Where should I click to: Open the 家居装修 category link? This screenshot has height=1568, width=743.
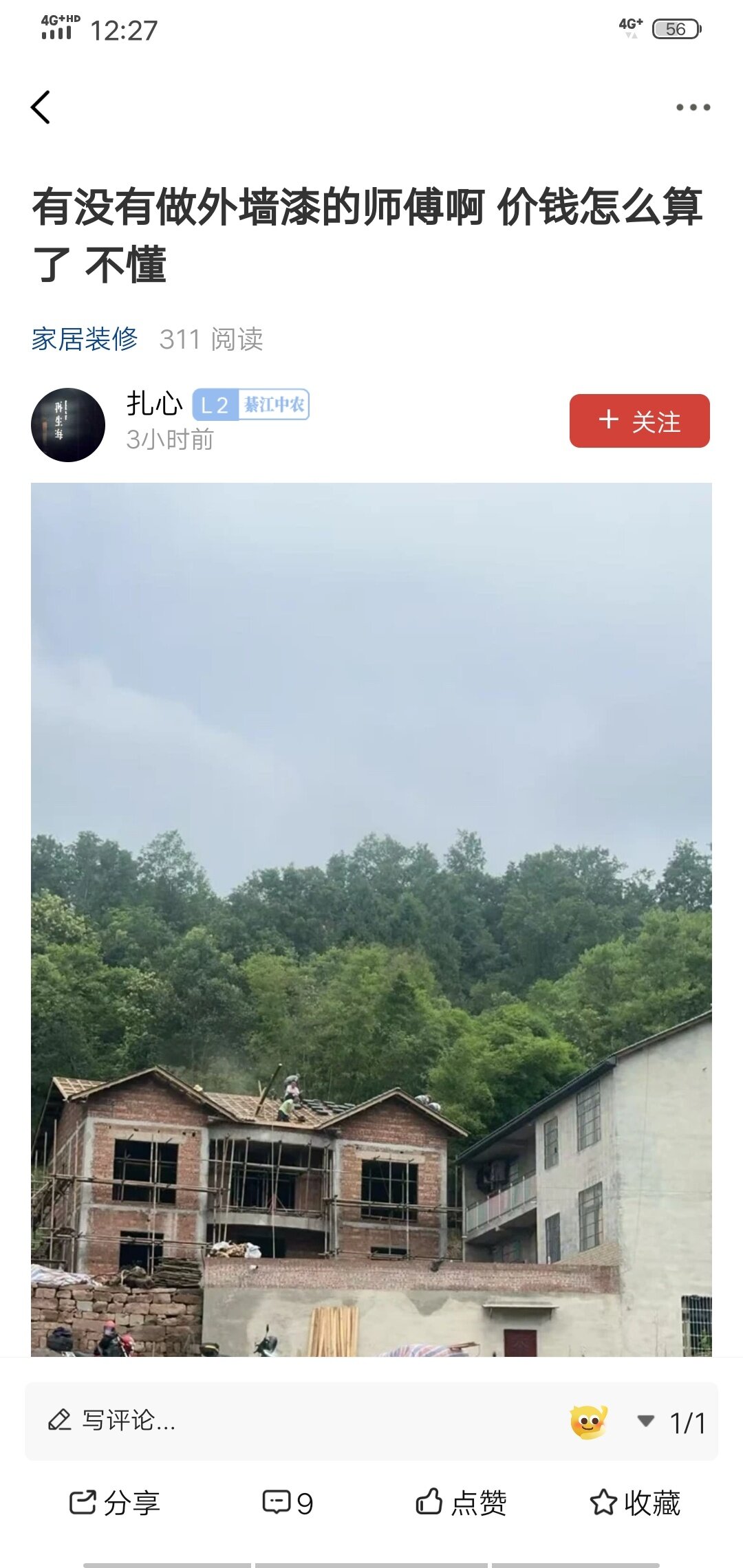coord(85,339)
